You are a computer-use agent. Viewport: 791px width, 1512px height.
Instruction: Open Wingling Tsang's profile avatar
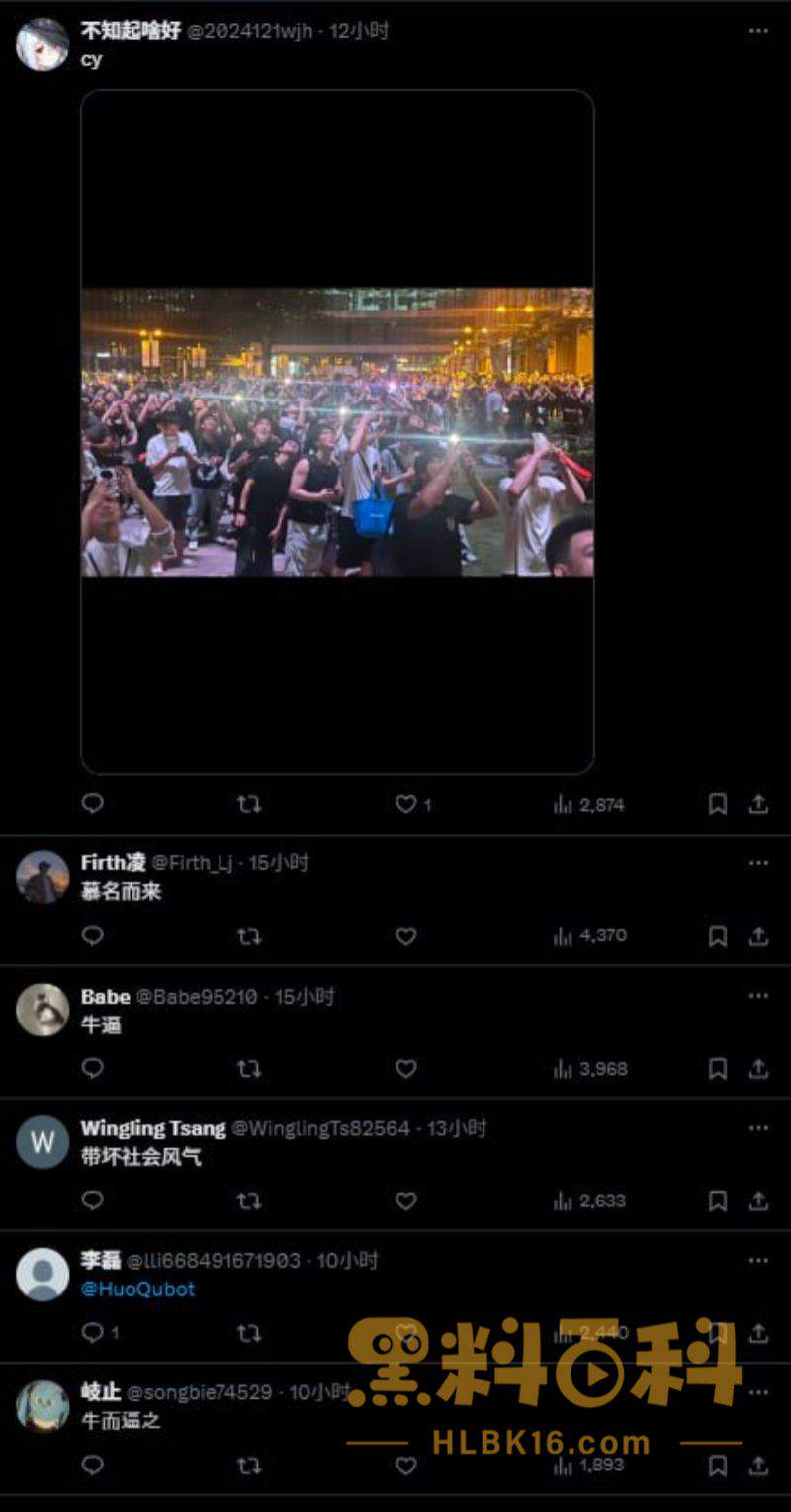click(43, 1142)
